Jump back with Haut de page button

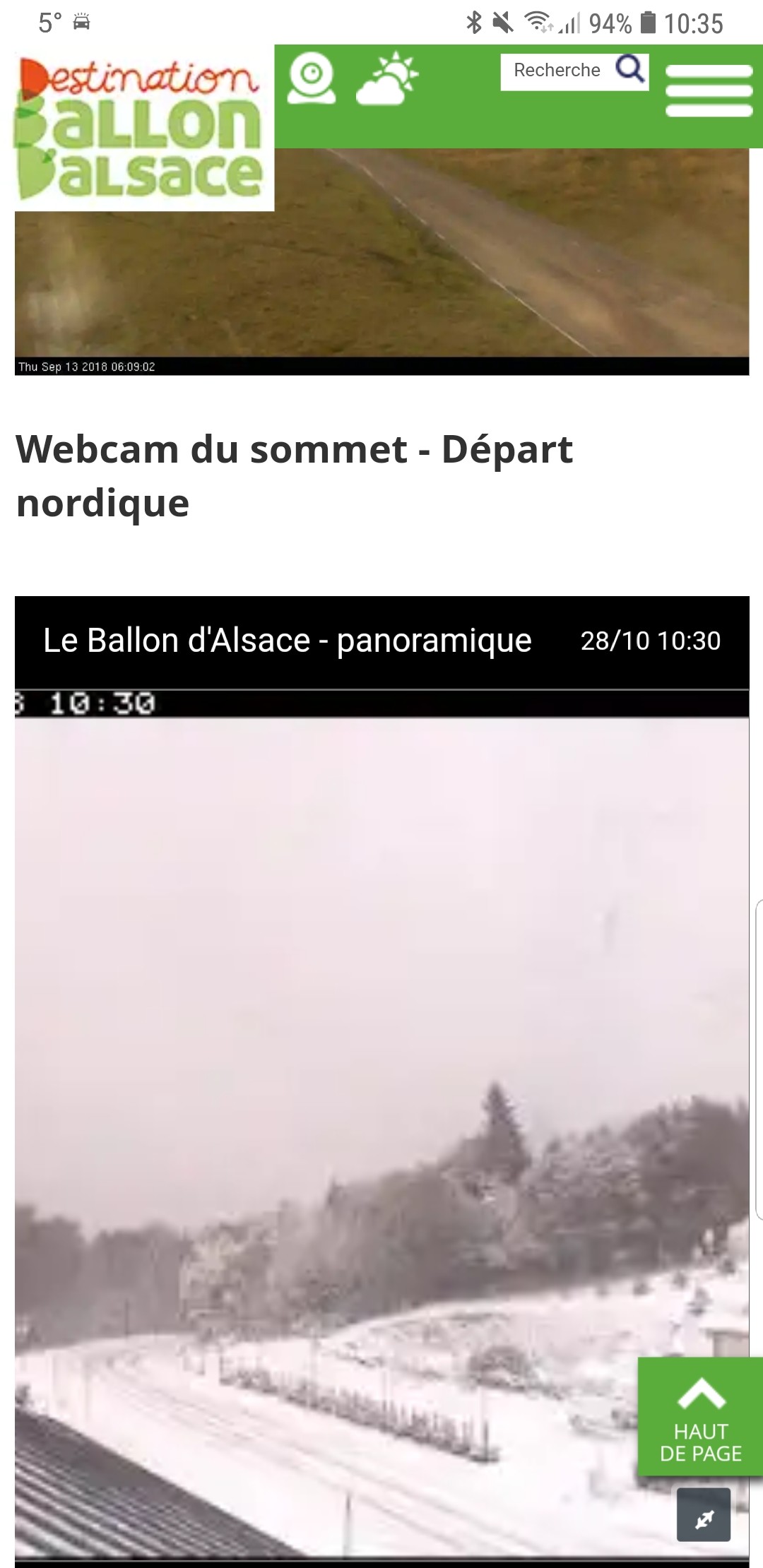tap(700, 1417)
